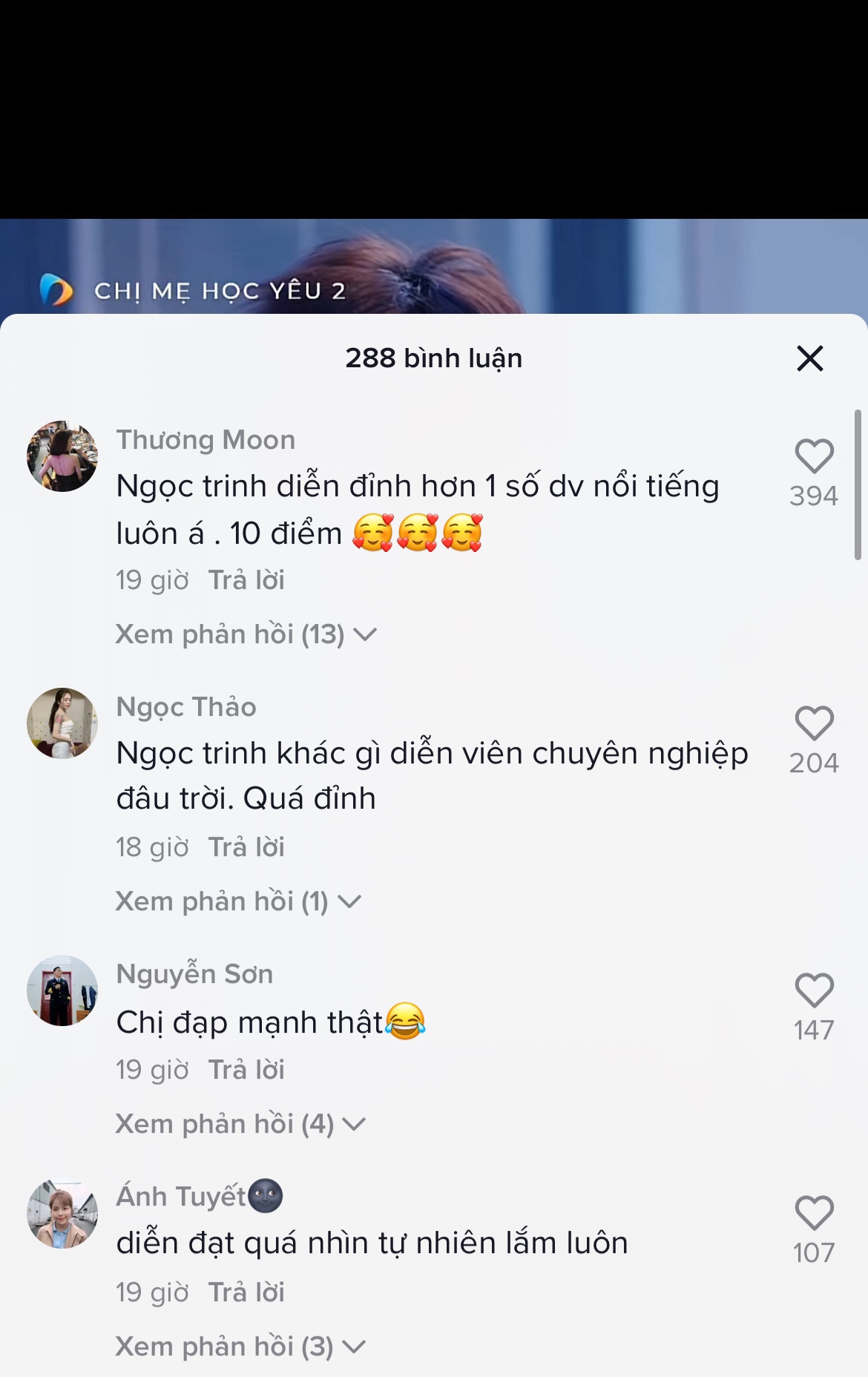The height and width of the screenshot is (1377, 868).
Task: Reply to Ánh Tuyết via Trả lời
Action: pyautogui.click(x=246, y=1292)
